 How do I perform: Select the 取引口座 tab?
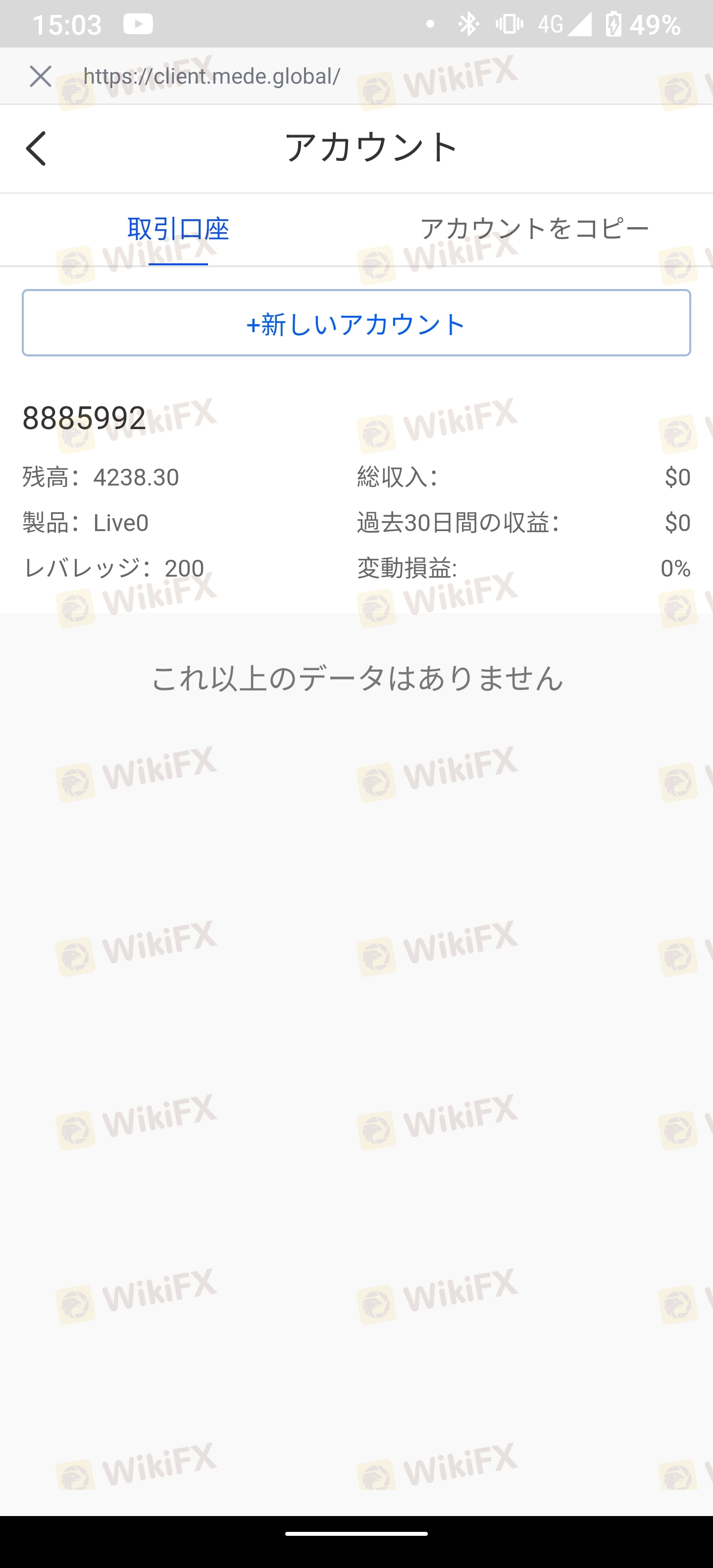[x=178, y=230]
